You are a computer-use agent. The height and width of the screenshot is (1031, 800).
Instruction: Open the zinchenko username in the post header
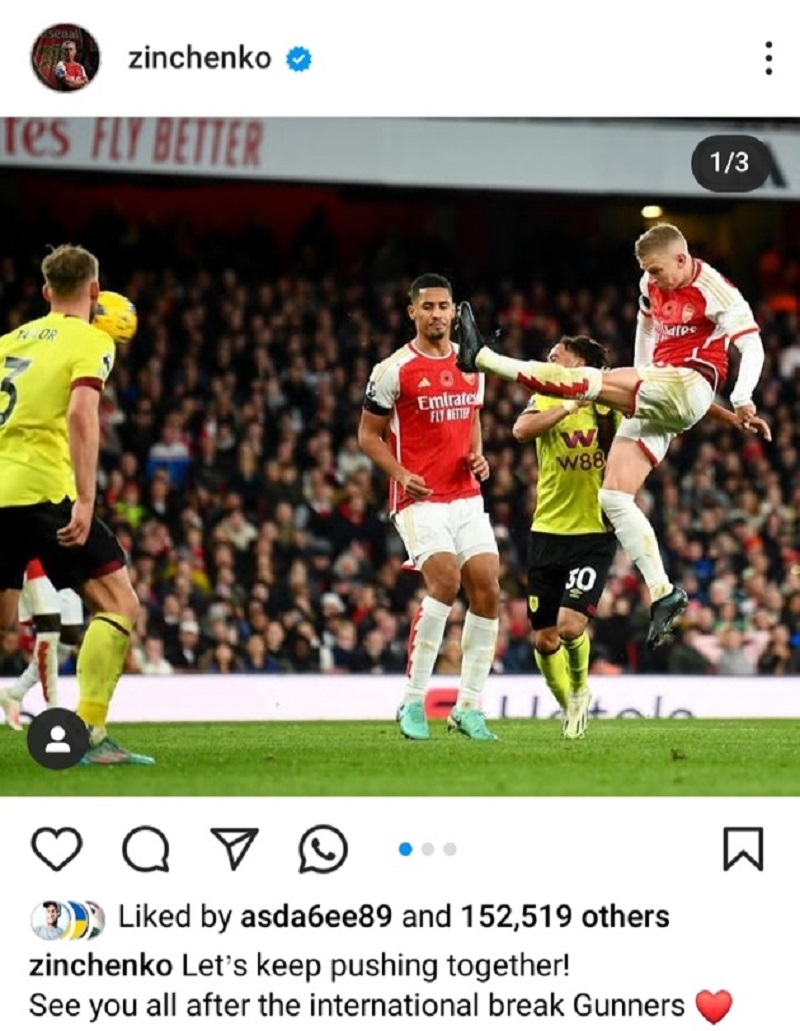[199, 58]
